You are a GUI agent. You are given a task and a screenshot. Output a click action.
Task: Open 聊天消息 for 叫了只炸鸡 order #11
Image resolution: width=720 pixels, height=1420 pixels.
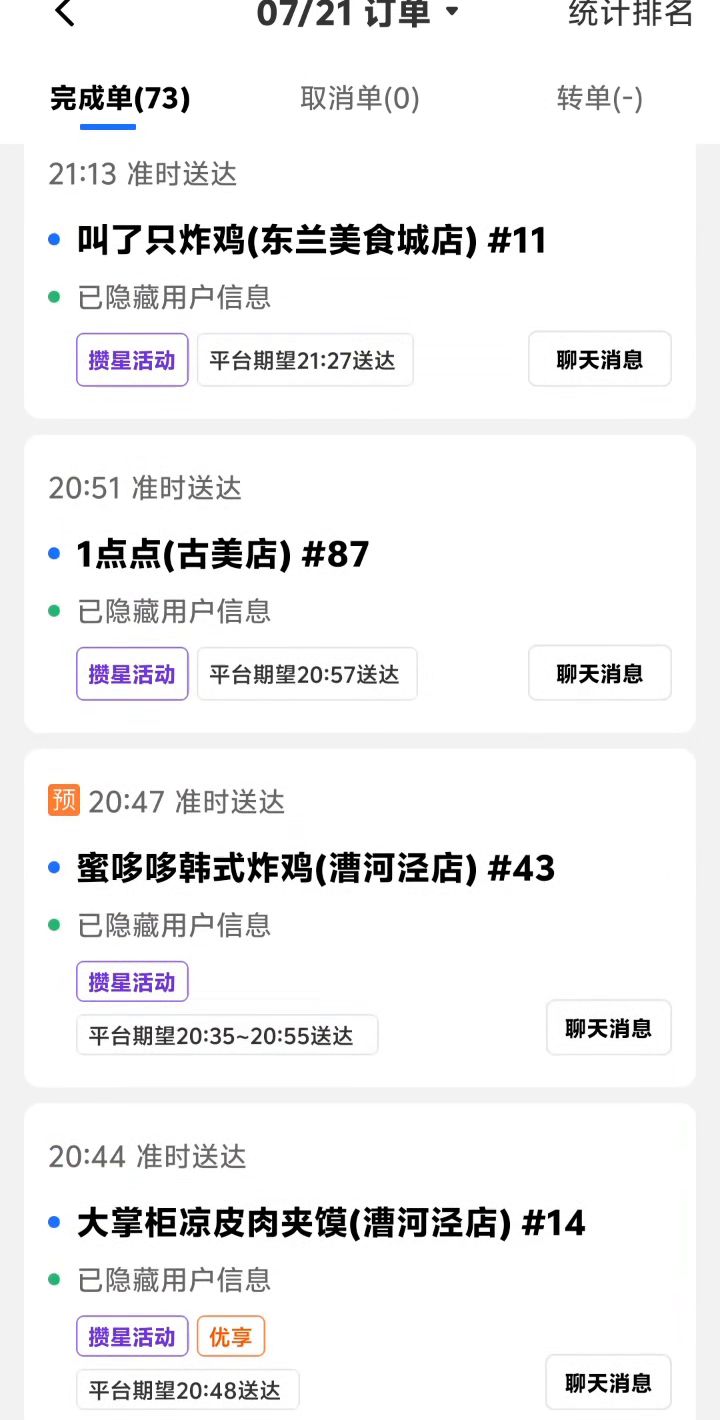tap(599, 359)
